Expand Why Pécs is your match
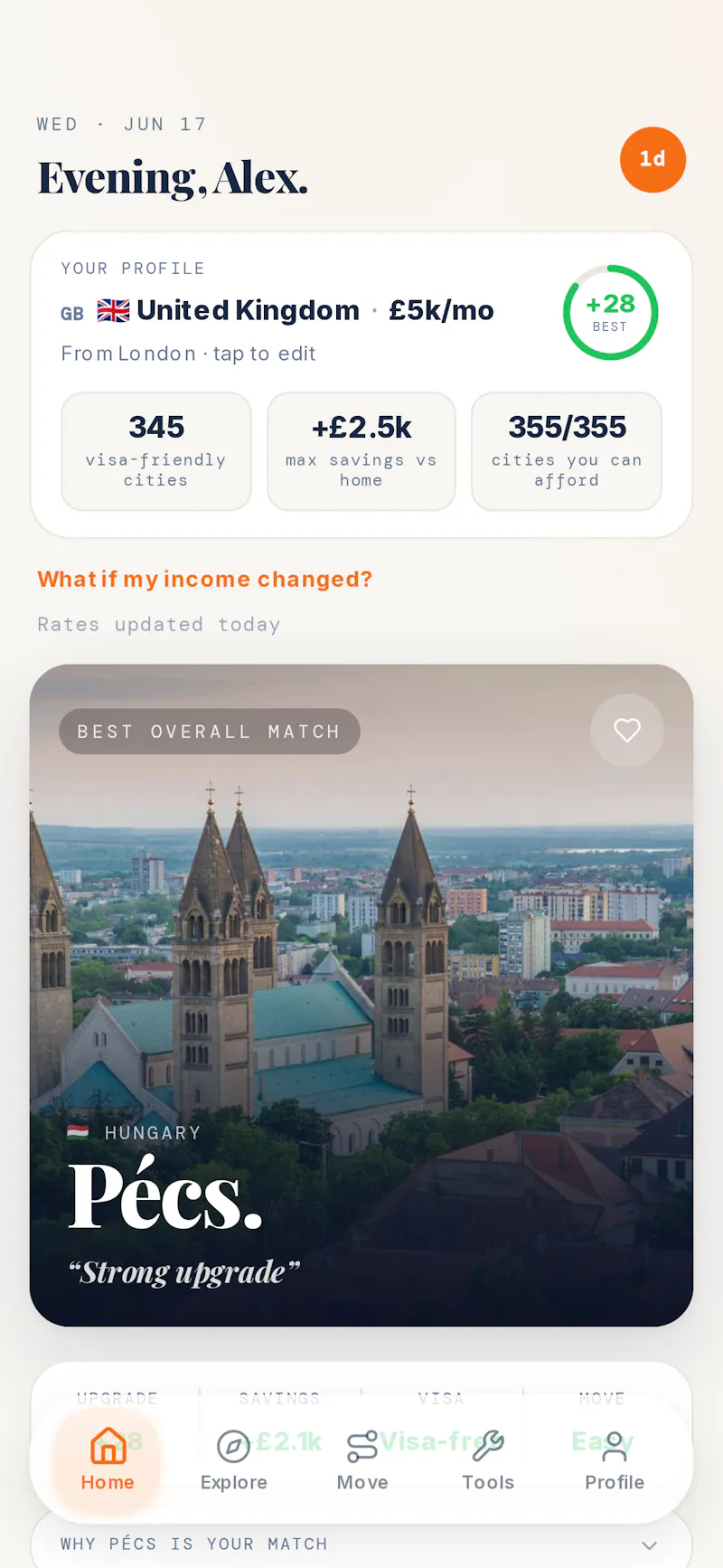The width and height of the screenshot is (723, 1568). pos(361,1544)
